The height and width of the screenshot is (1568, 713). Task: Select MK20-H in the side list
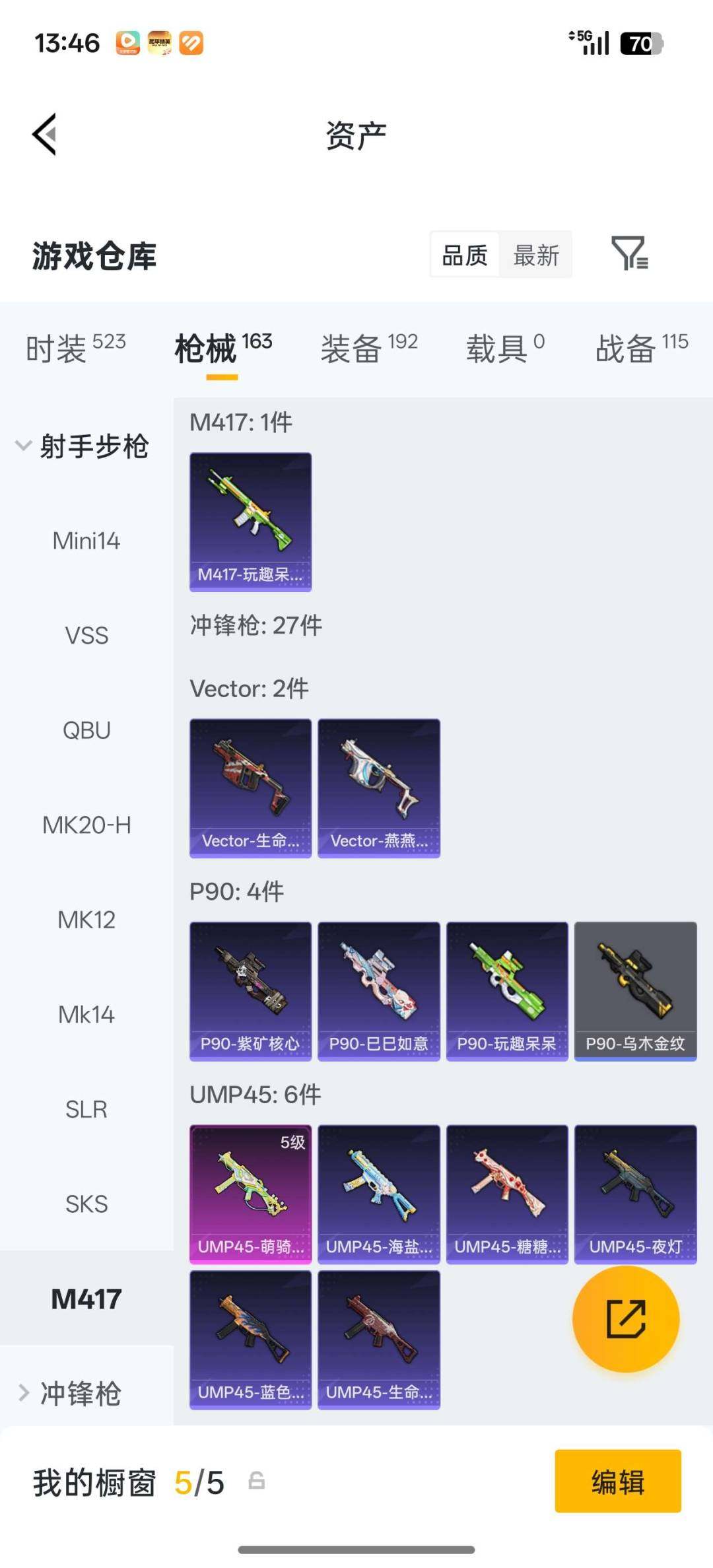tap(86, 825)
